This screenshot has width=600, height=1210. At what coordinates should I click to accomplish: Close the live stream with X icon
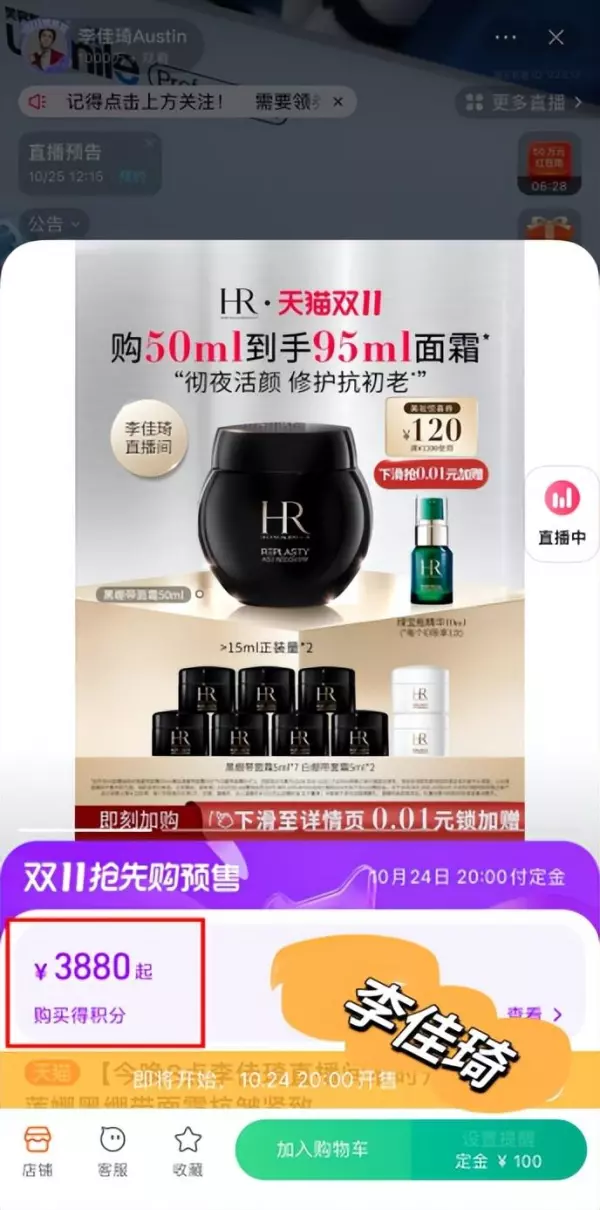556,37
